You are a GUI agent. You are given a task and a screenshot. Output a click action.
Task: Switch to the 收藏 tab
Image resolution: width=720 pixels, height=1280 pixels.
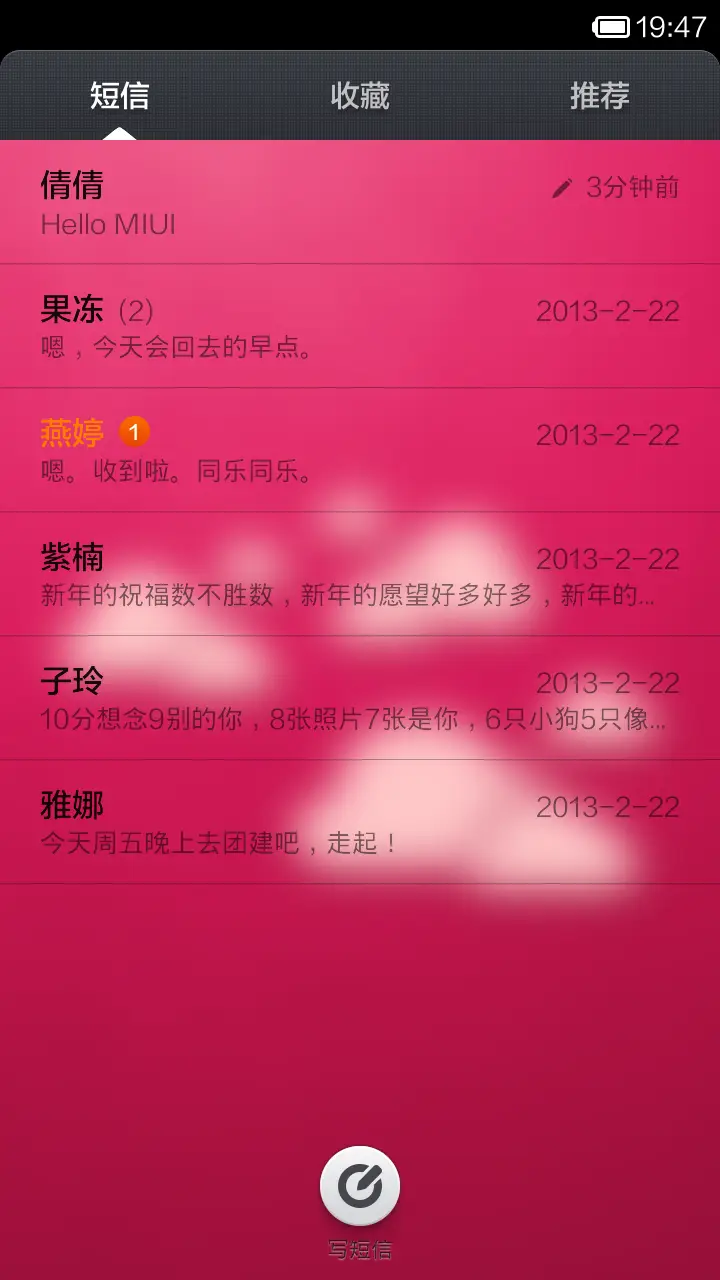pos(360,97)
